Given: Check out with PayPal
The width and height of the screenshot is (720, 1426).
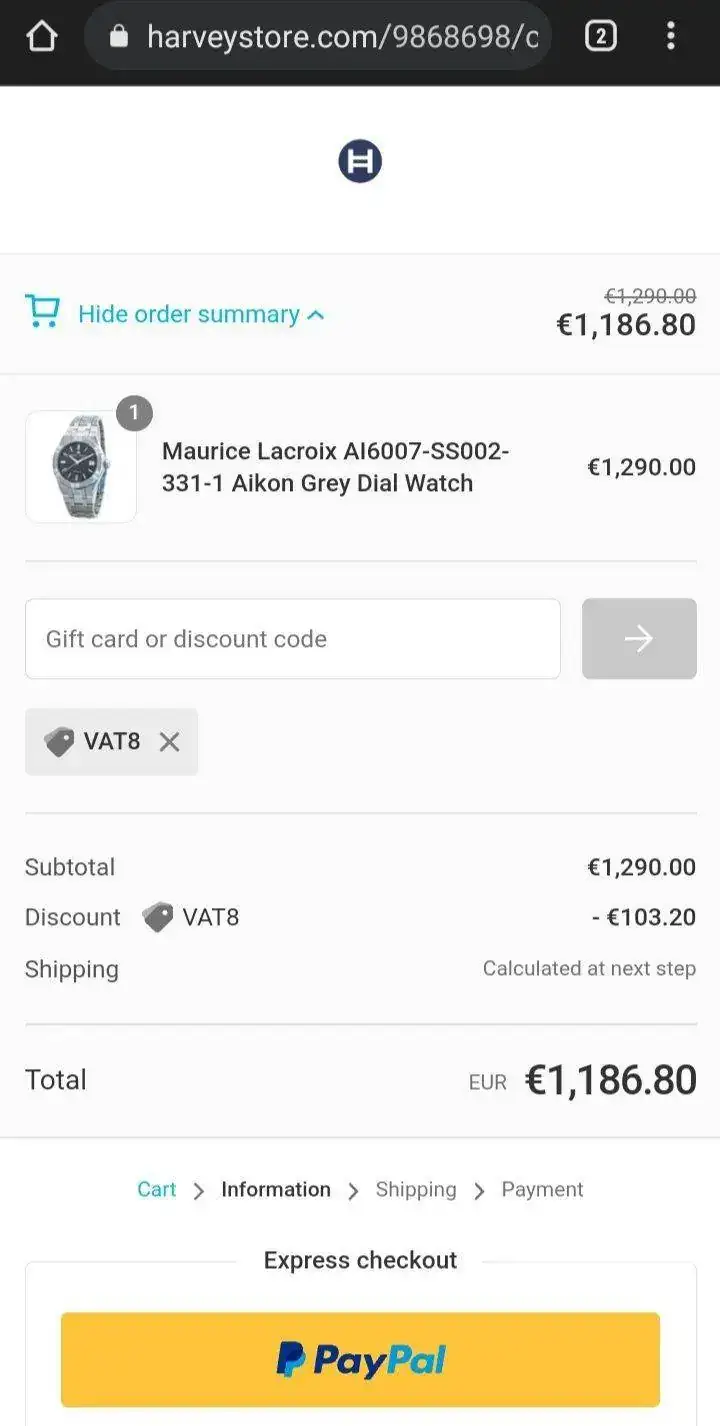Looking at the screenshot, I should [360, 1359].
